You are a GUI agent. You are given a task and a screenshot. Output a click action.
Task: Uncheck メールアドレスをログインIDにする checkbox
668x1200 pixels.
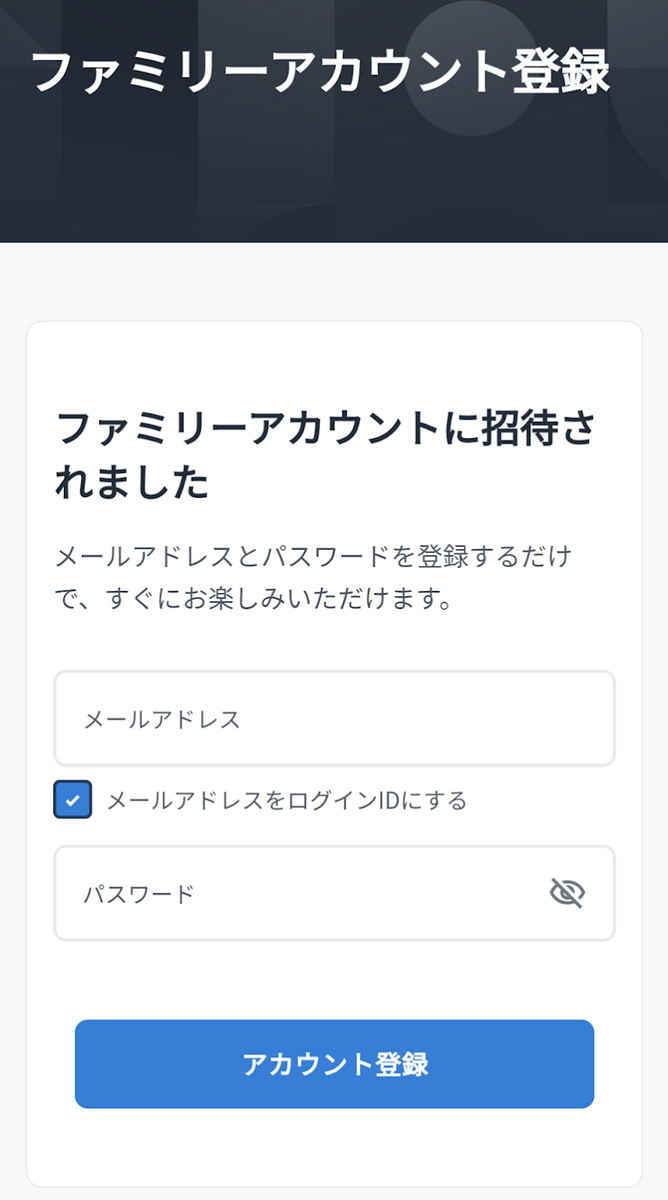click(x=73, y=800)
